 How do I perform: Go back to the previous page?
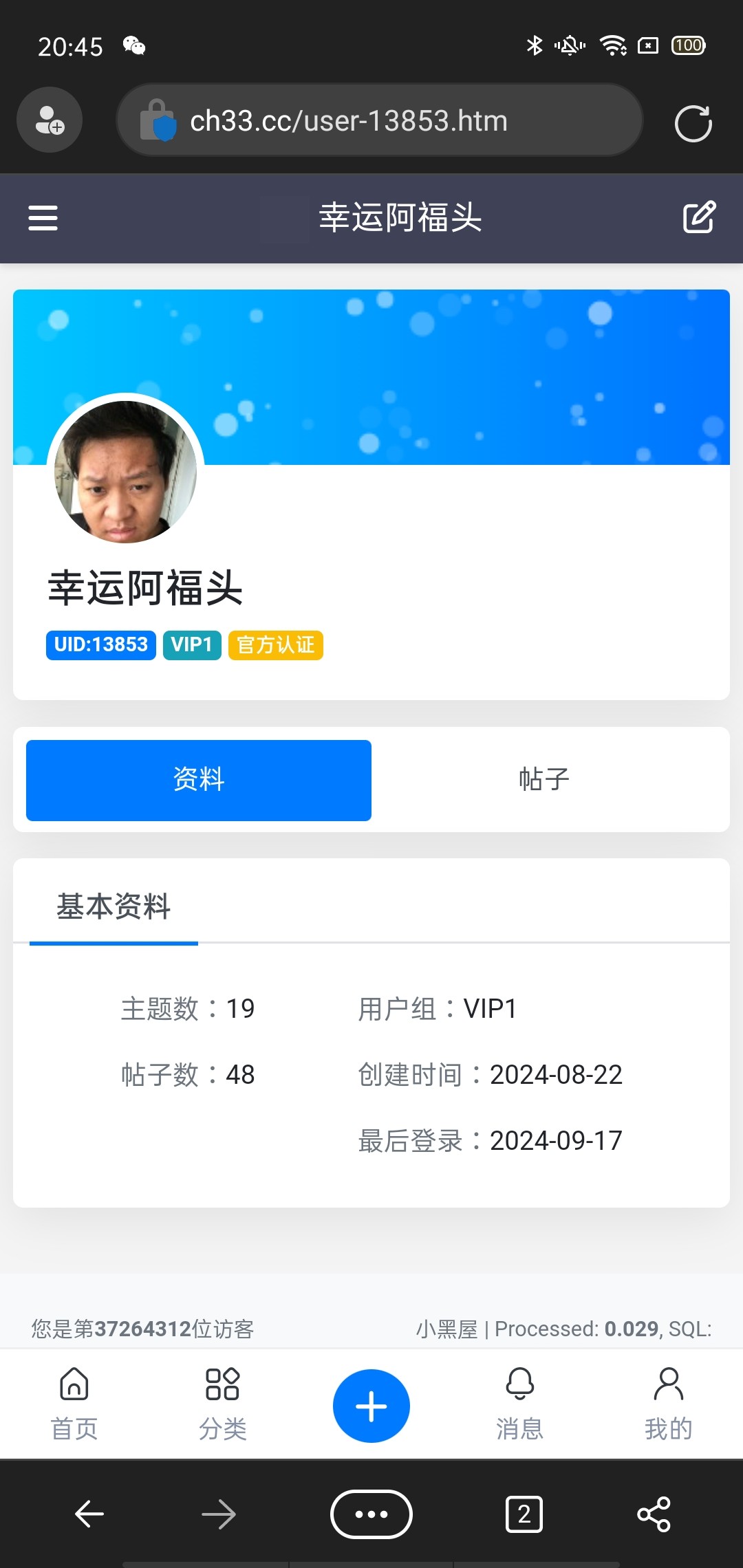89,1514
